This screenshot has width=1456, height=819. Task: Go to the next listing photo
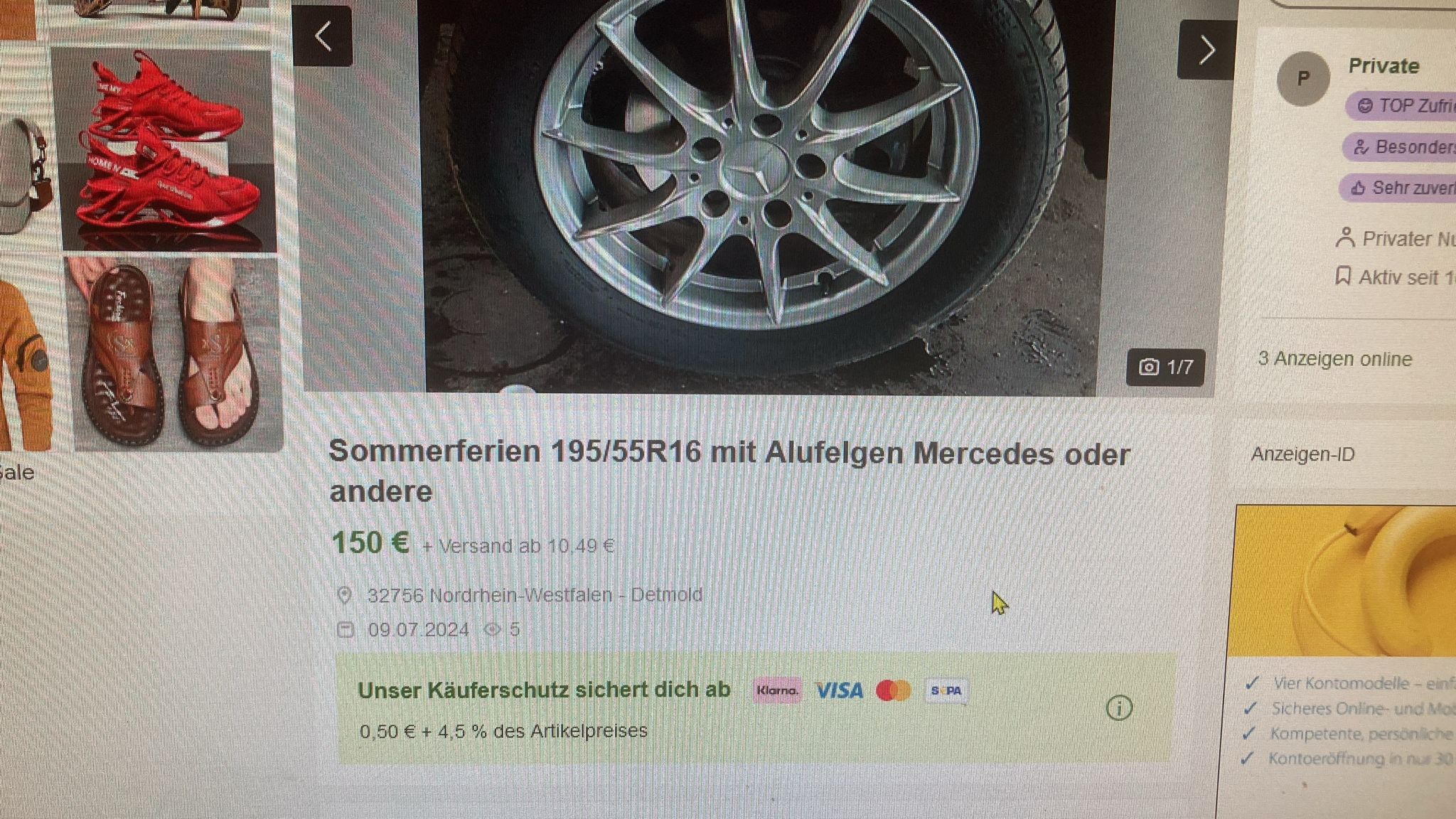pyautogui.click(x=1206, y=50)
